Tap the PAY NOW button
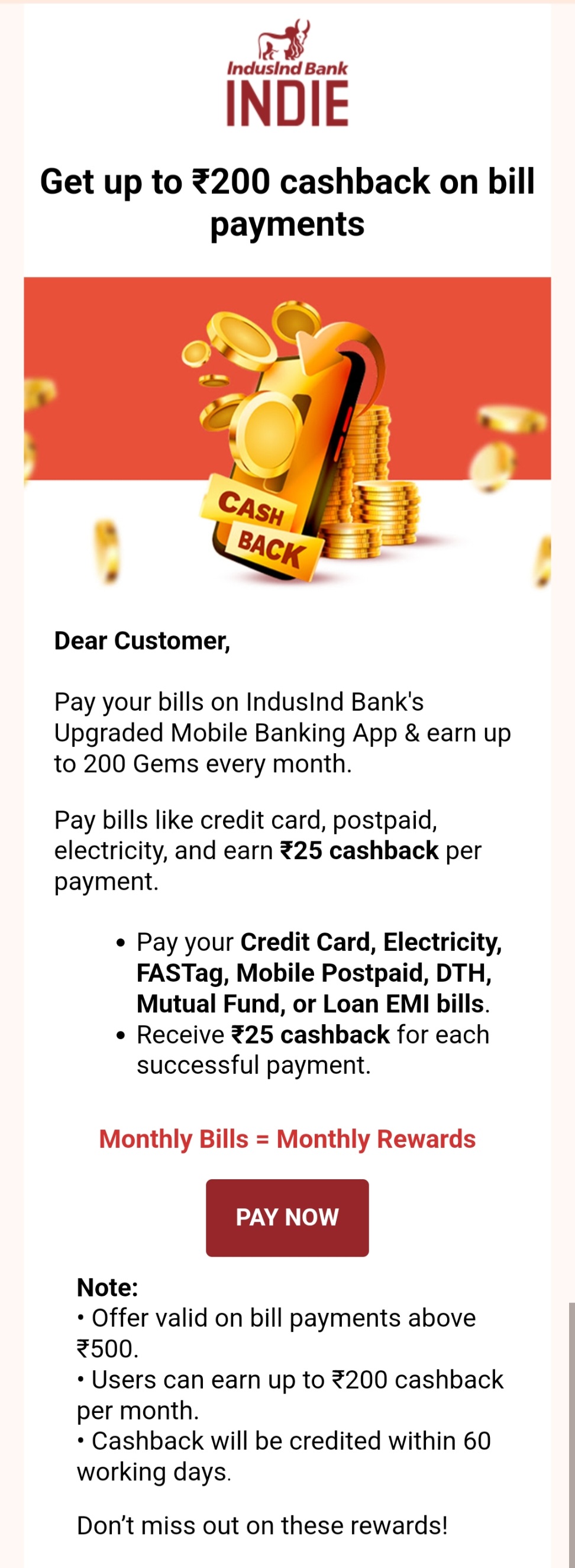Screen dimensions: 575x1568 click(287, 1217)
